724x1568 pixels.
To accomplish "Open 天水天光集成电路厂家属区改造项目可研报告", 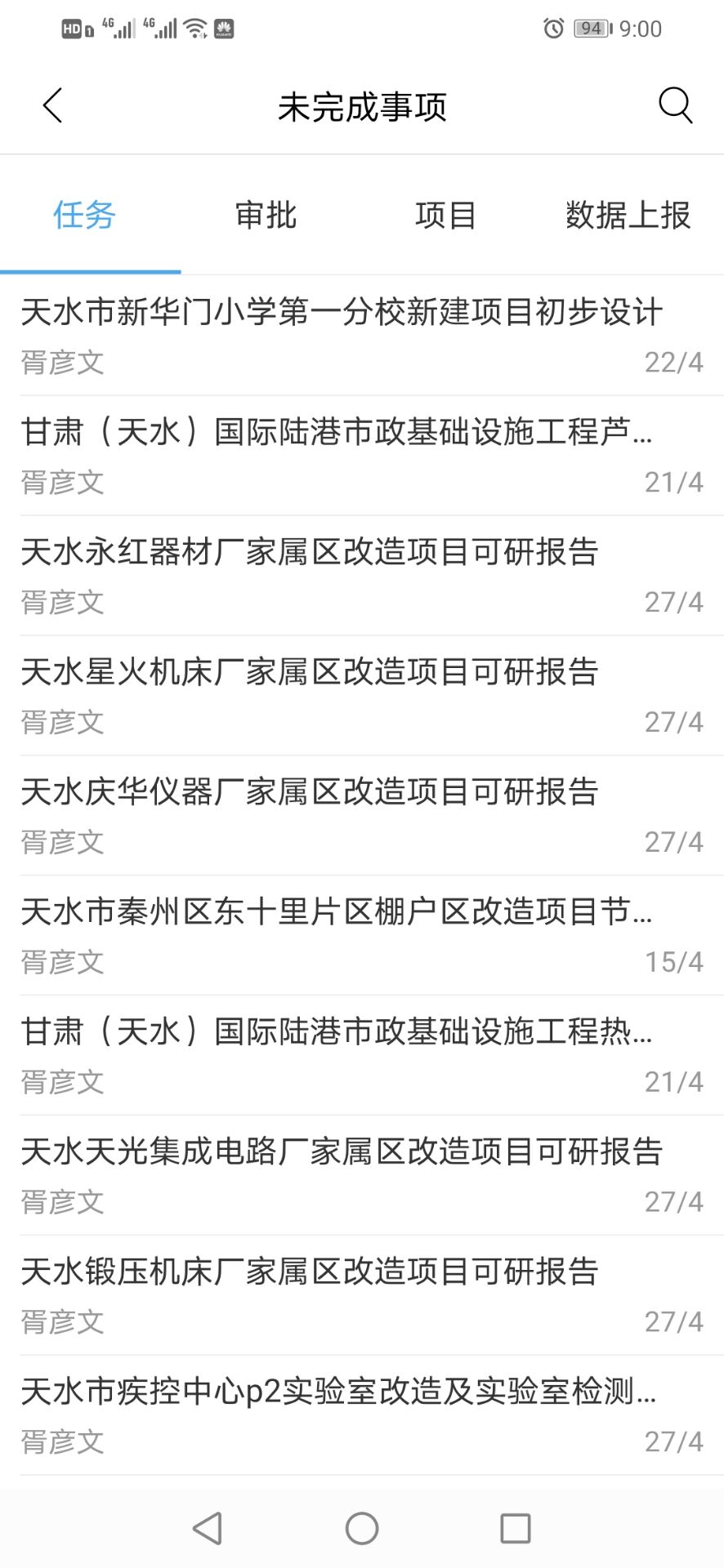I will tap(362, 1176).
